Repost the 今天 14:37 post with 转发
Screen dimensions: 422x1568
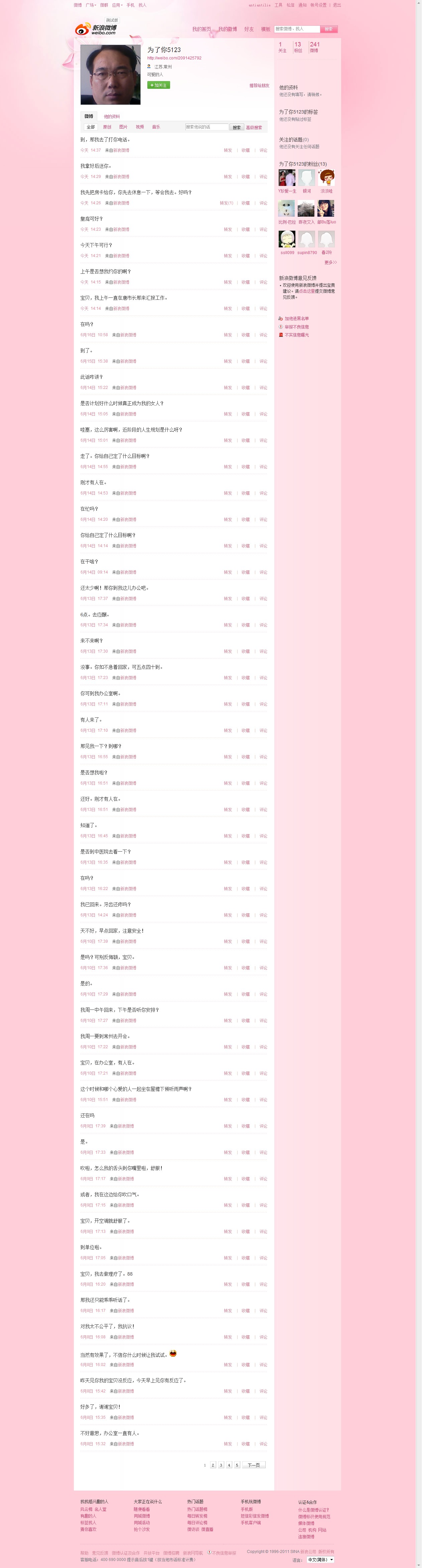pyautogui.click(x=228, y=150)
